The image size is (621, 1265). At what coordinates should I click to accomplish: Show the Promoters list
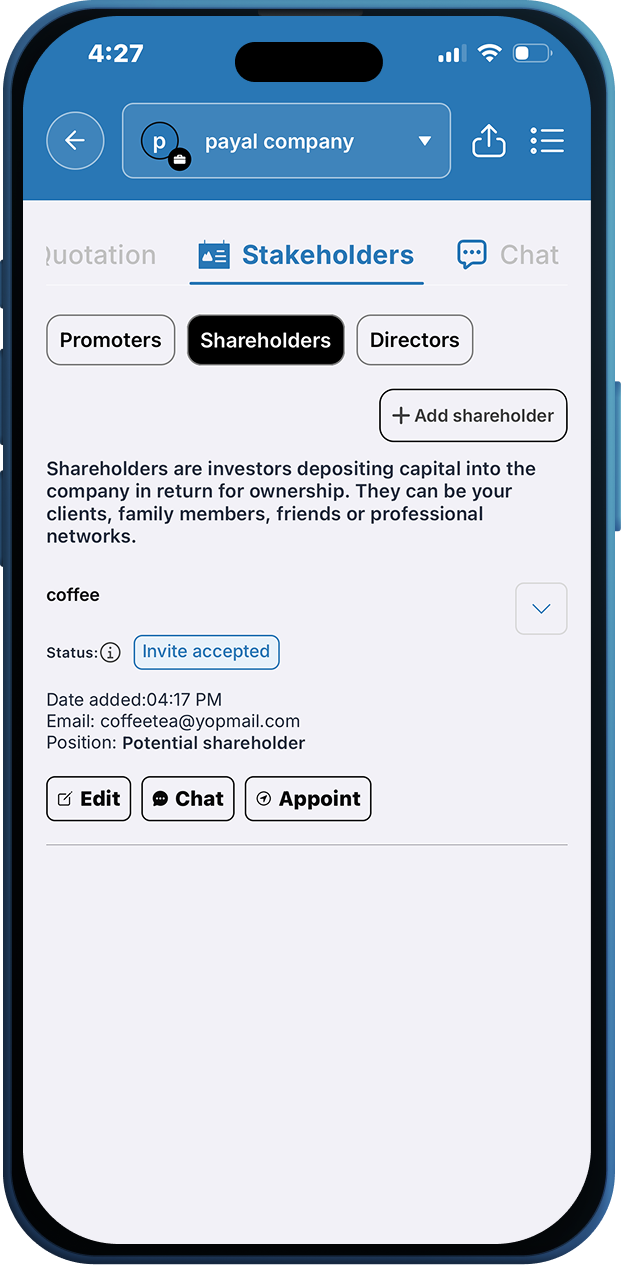click(x=110, y=340)
